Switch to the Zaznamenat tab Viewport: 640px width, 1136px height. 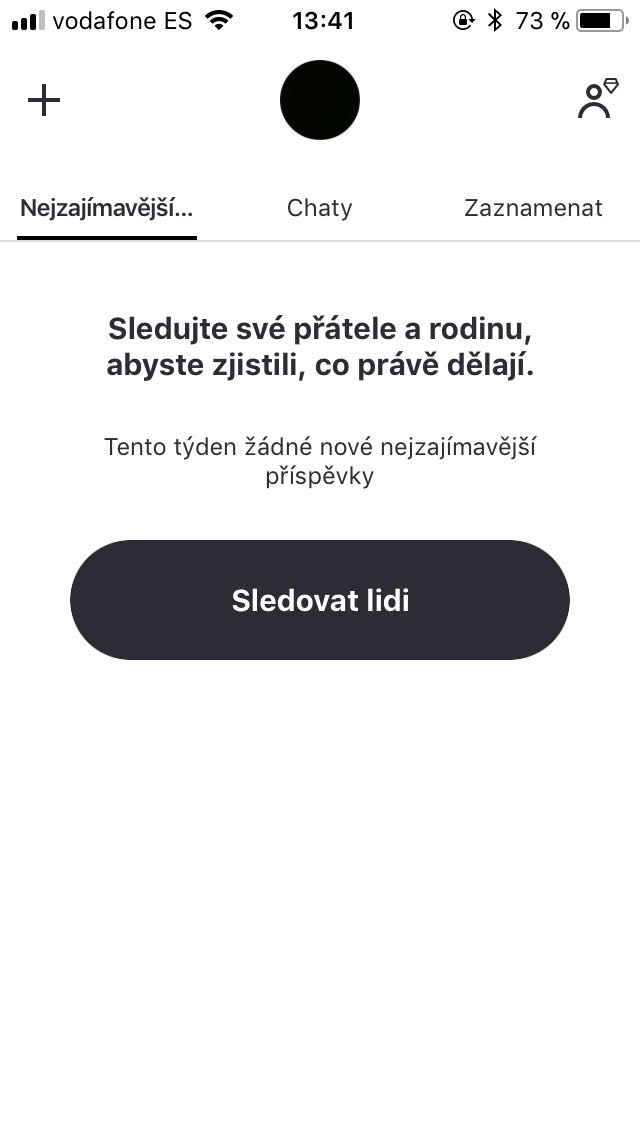[x=533, y=208]
